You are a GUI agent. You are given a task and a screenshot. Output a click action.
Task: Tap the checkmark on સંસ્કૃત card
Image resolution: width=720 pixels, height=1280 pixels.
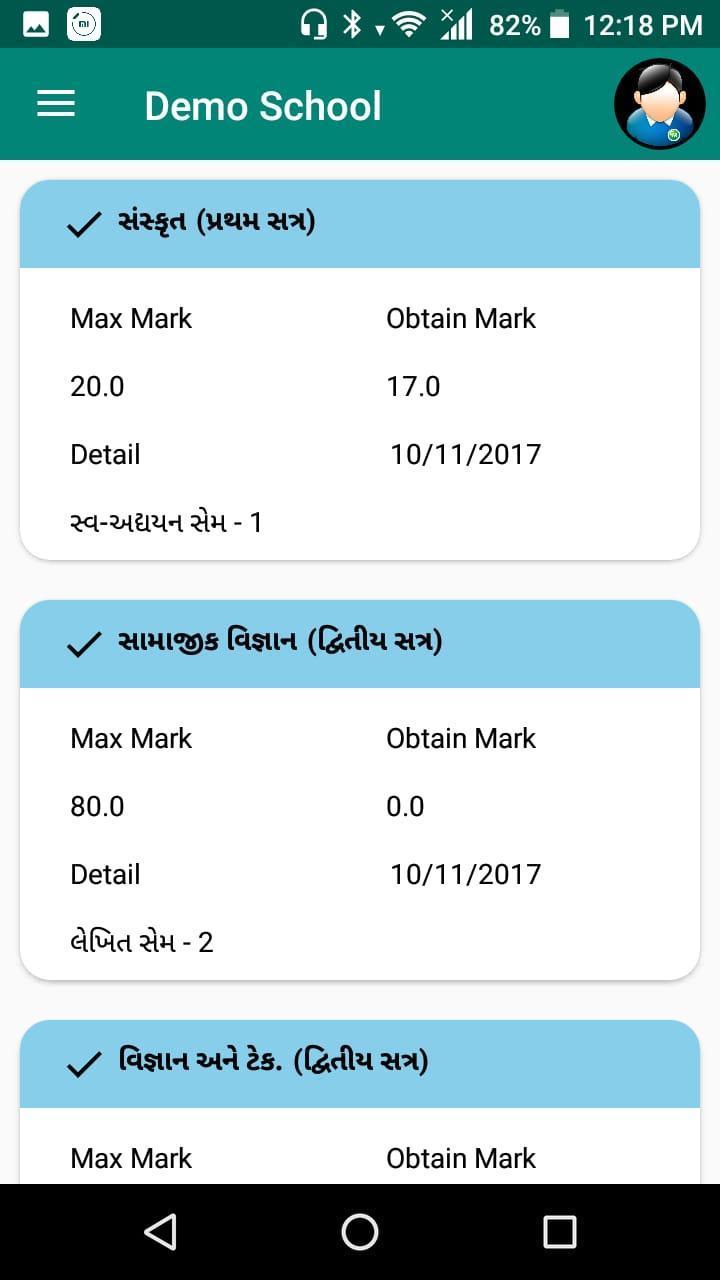coord(85,224)
